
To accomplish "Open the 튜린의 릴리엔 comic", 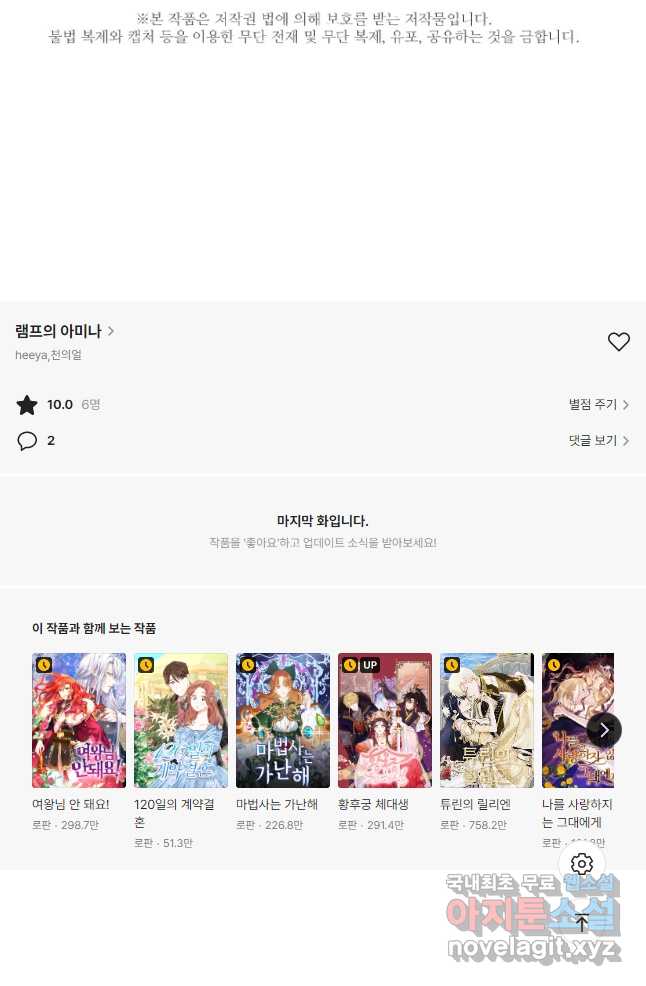I will pyautogui.click(x=487, y=720).
